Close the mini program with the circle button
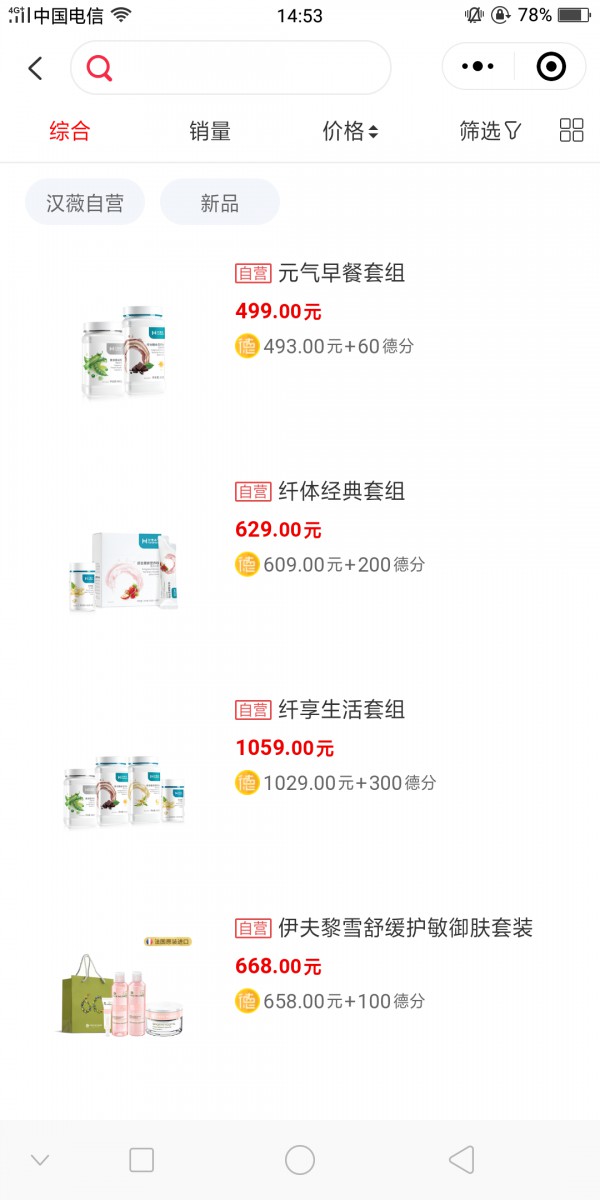The image size is (600, 1200). (551, 67)
